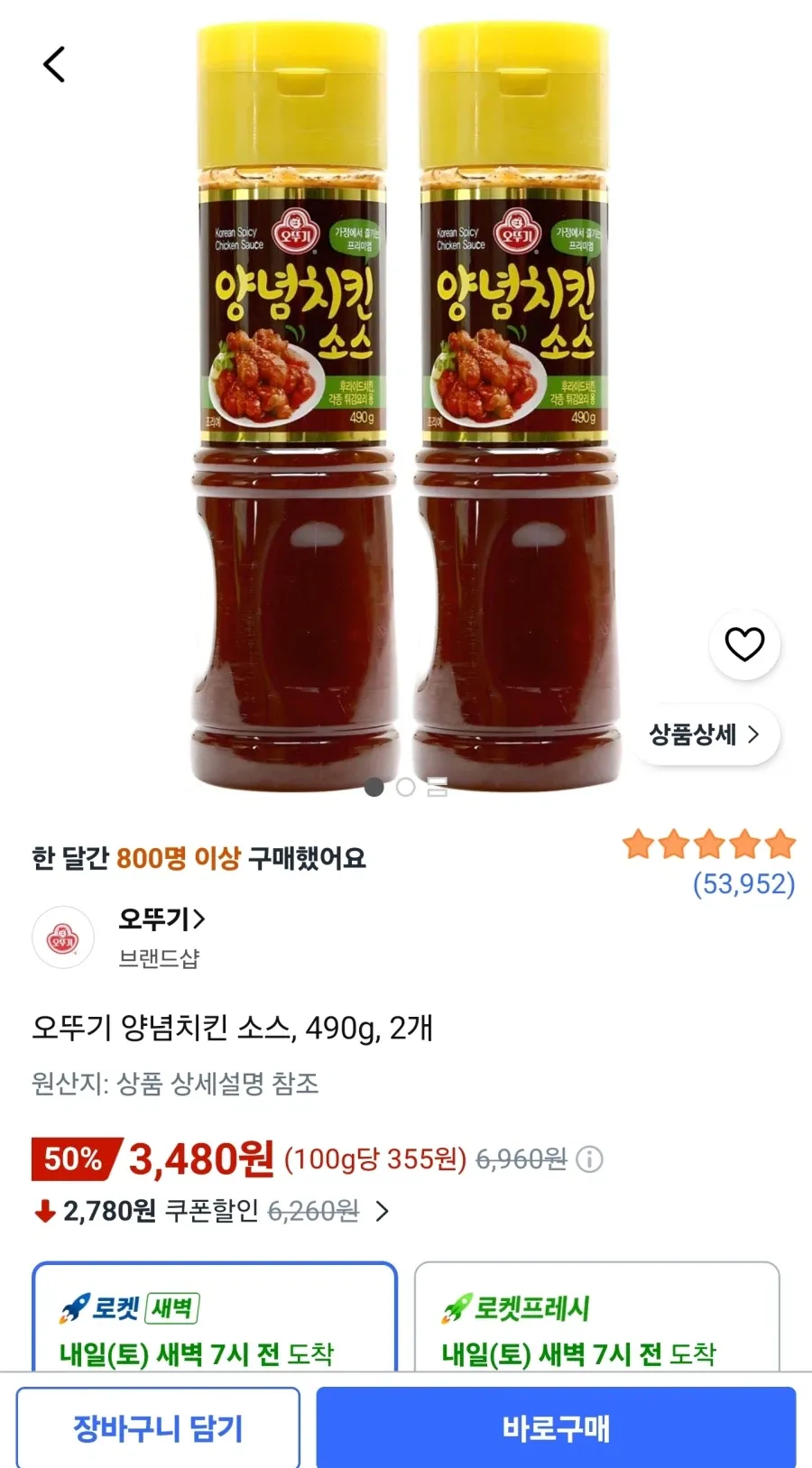Viewport: 812px width, 1468px height.
Task: Choose the 로켓프레시 delivery option
Action: (x=596, y=1317)
